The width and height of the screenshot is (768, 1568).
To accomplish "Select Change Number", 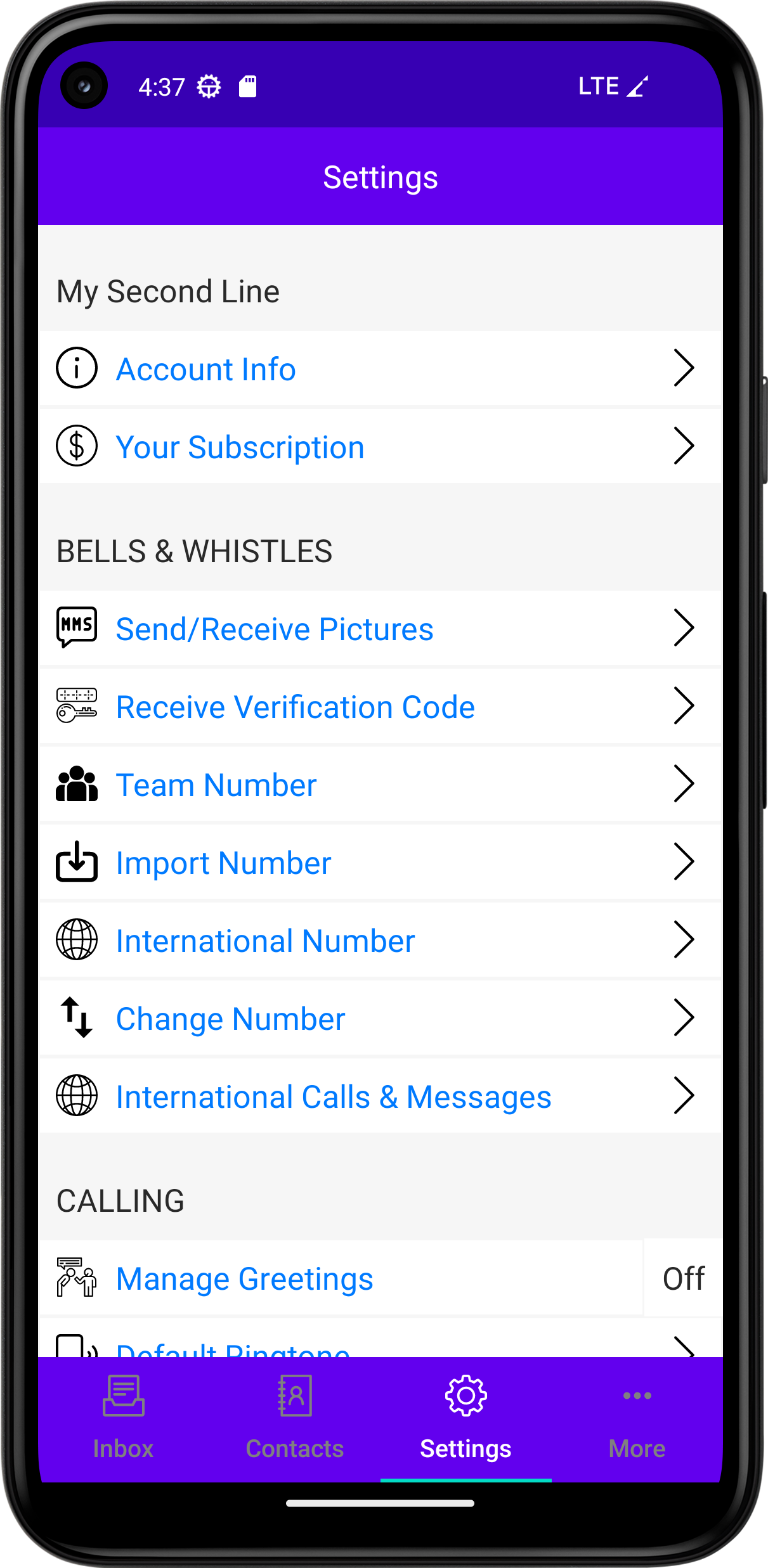I will point(381,1018).
